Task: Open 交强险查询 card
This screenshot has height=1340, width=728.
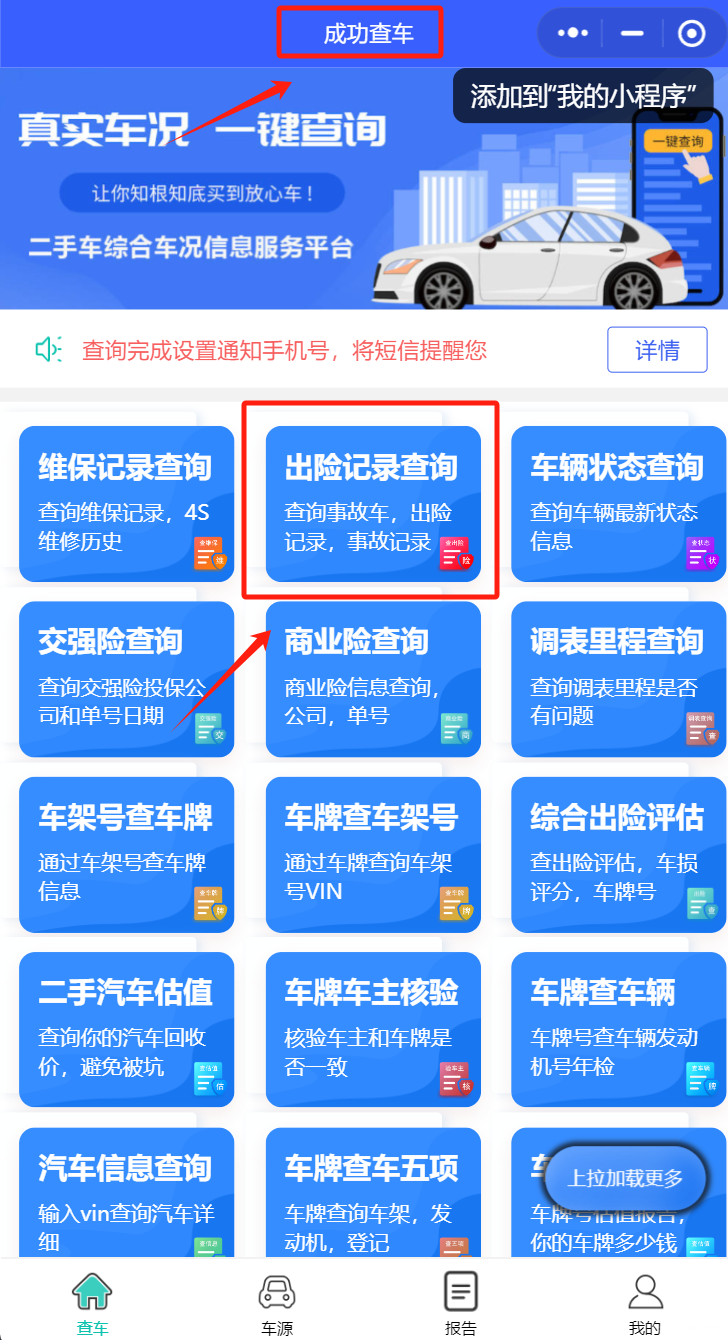Action: (126, 678)
